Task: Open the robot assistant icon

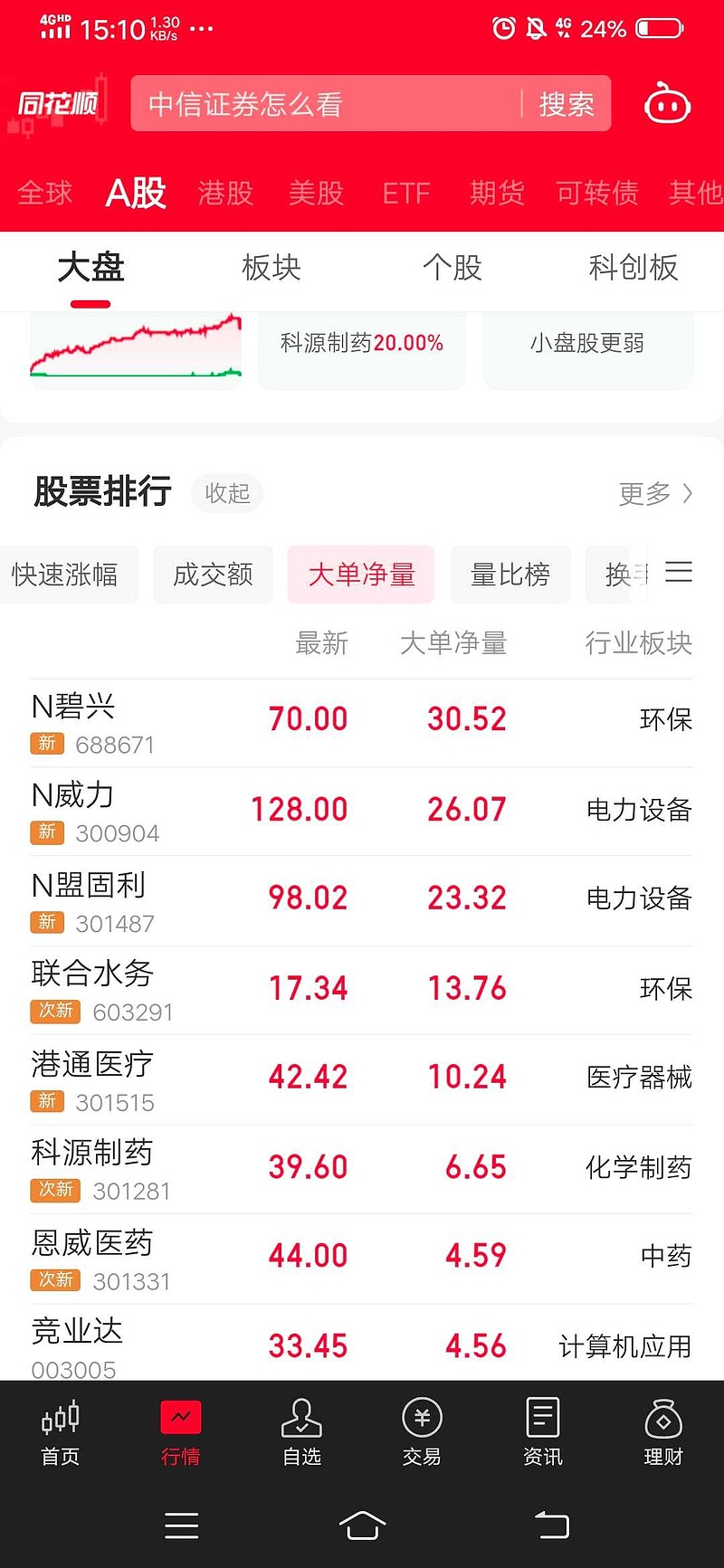Action: (667, 104)
